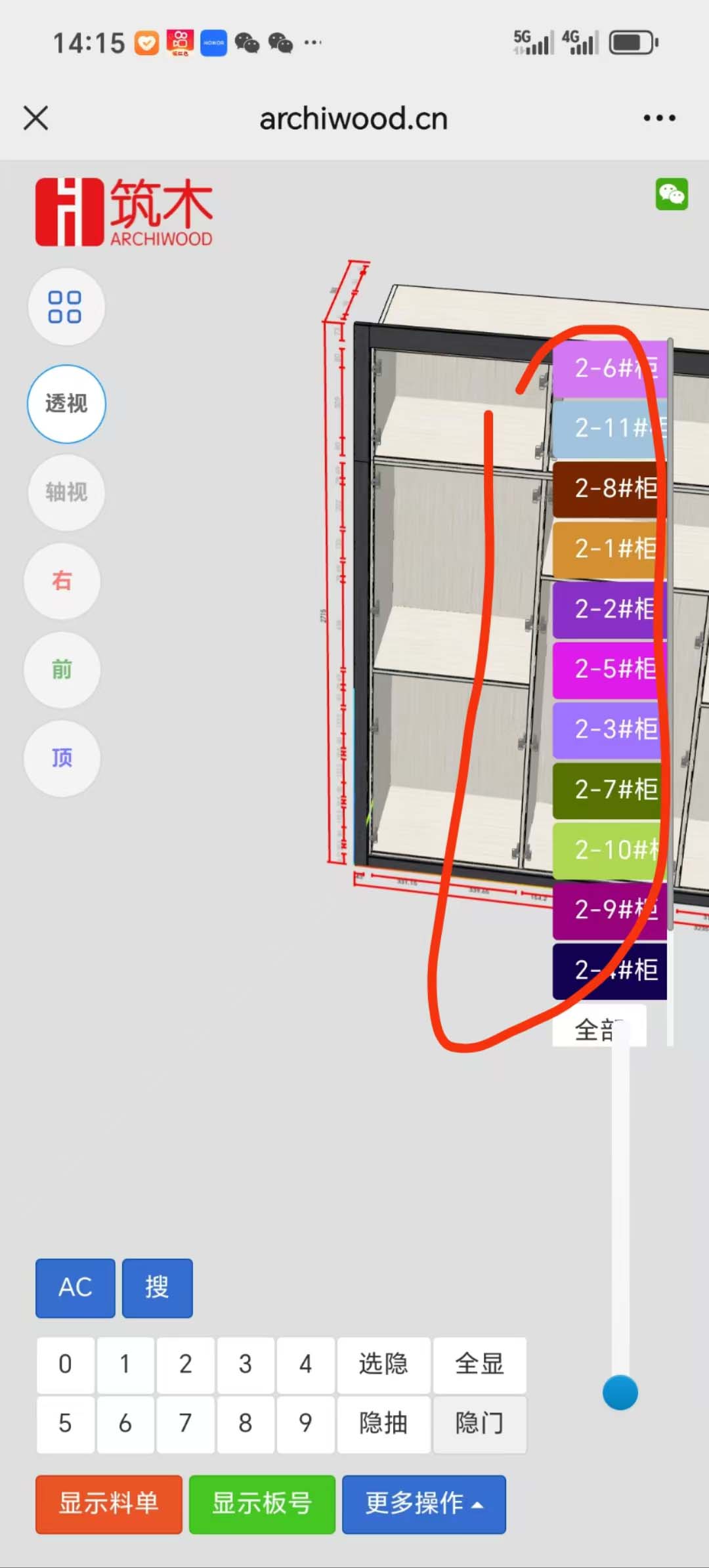Tap the AC clear button

click(x=75, y=1288)
